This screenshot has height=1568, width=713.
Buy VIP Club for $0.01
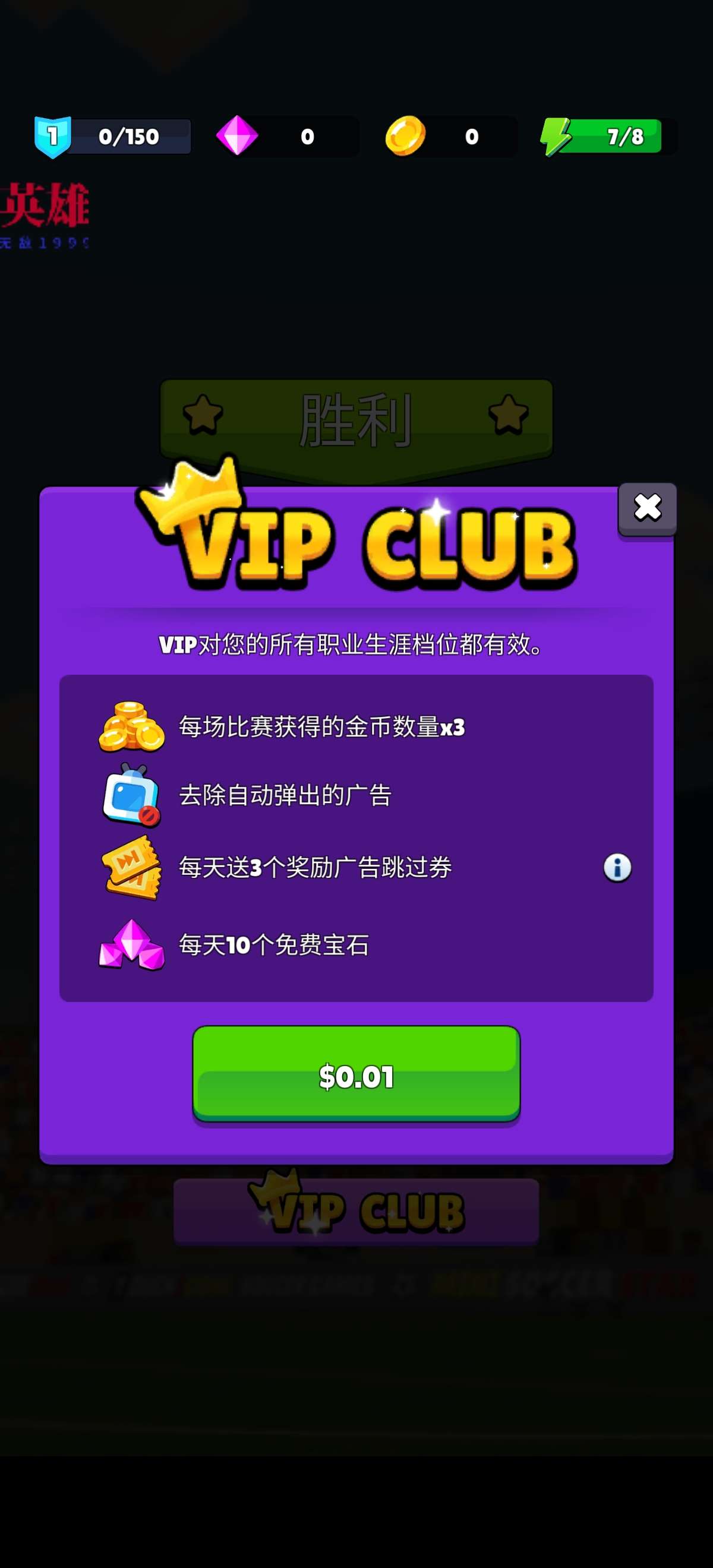point(356,1074)
